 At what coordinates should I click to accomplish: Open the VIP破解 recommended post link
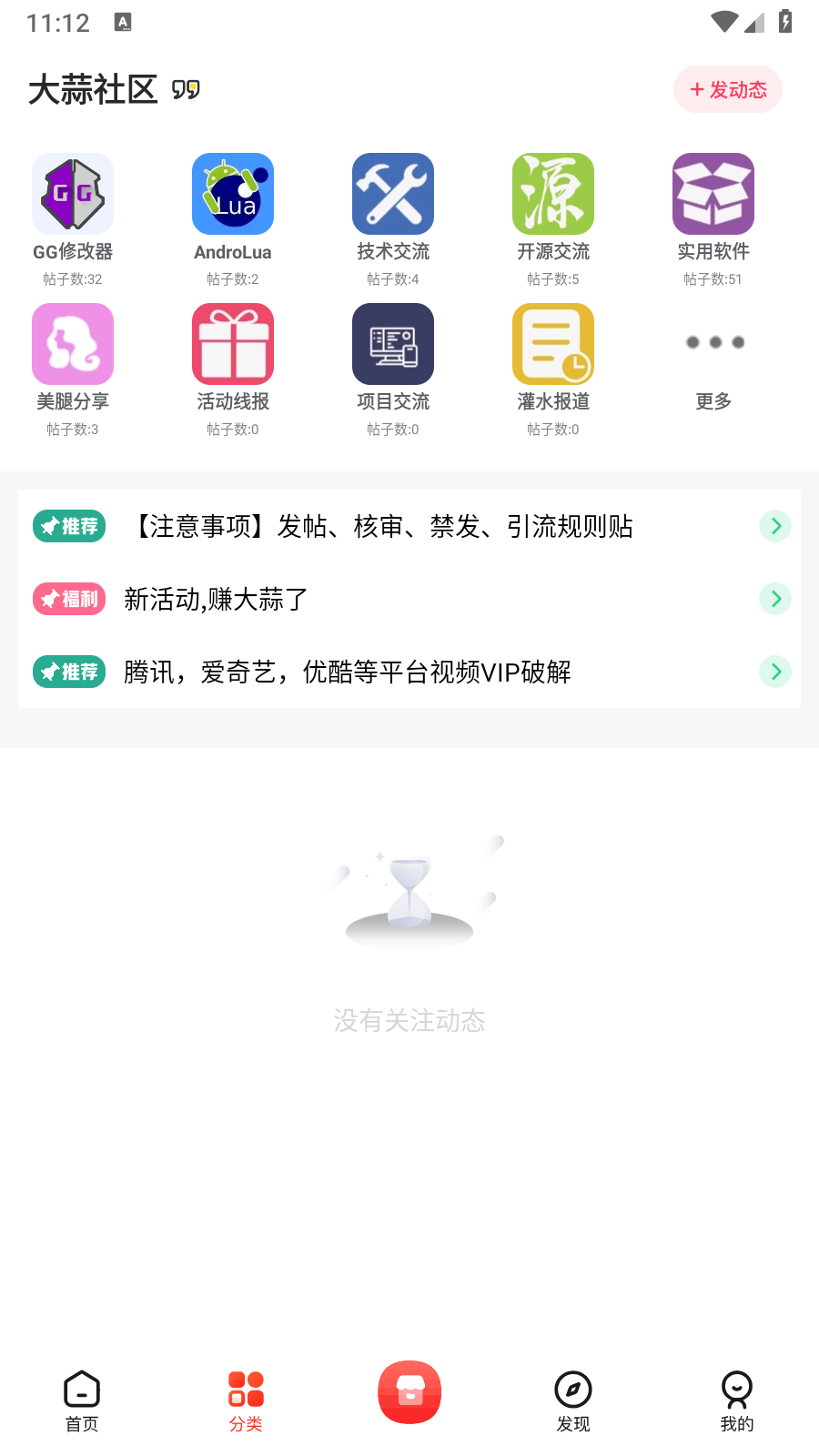346,672
